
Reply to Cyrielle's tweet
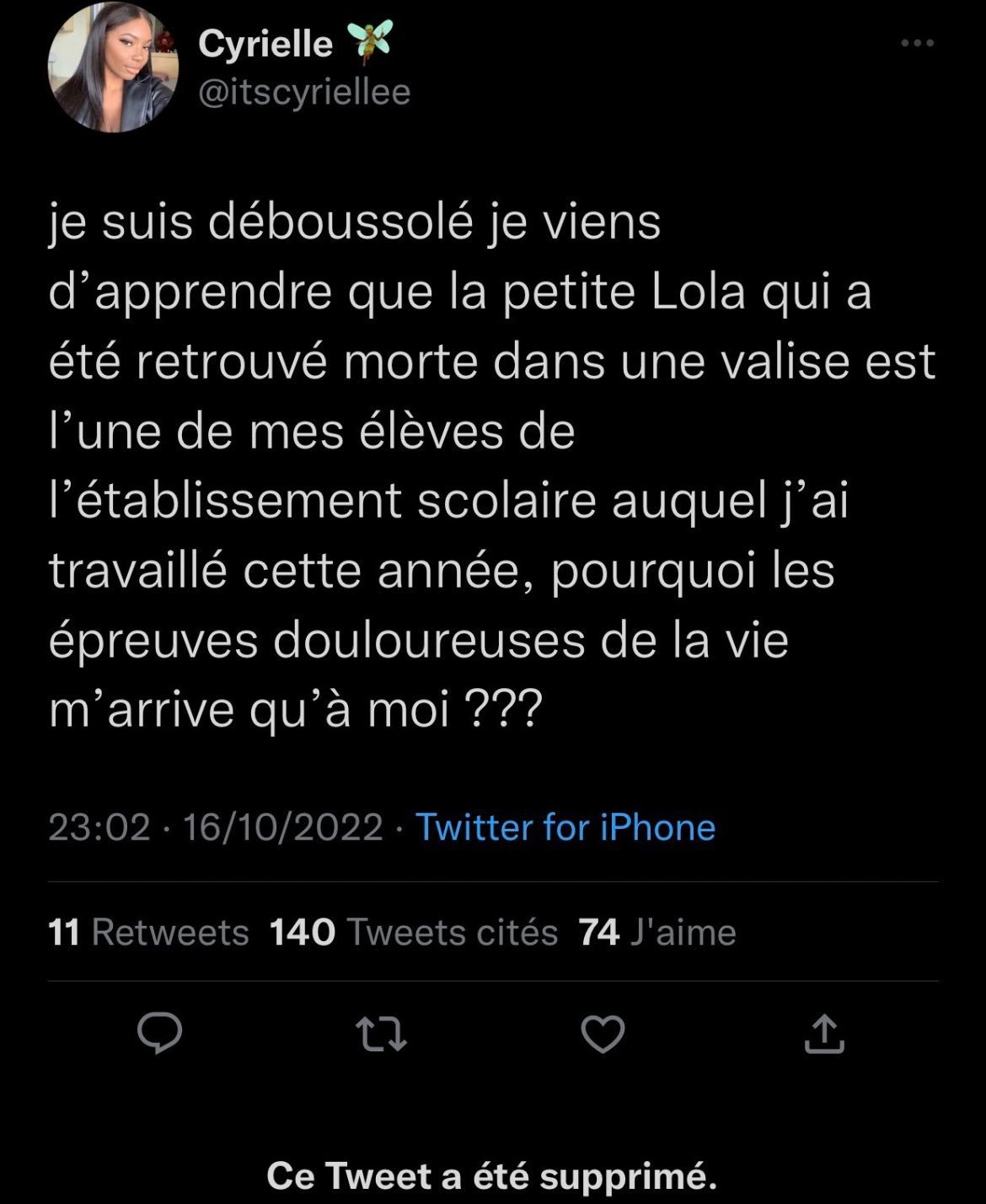point(159,1035)
